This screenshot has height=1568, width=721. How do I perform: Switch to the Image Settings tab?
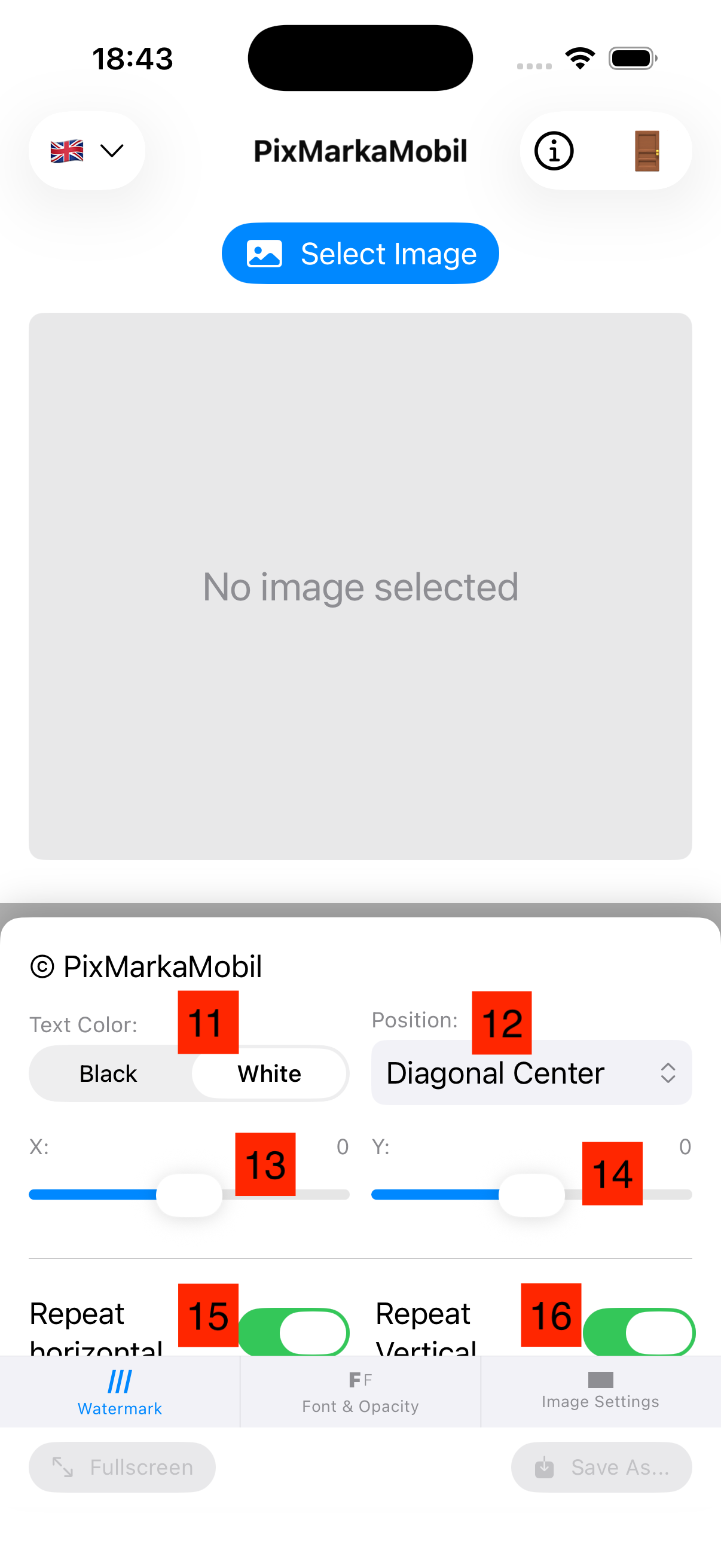[600, 1392]
